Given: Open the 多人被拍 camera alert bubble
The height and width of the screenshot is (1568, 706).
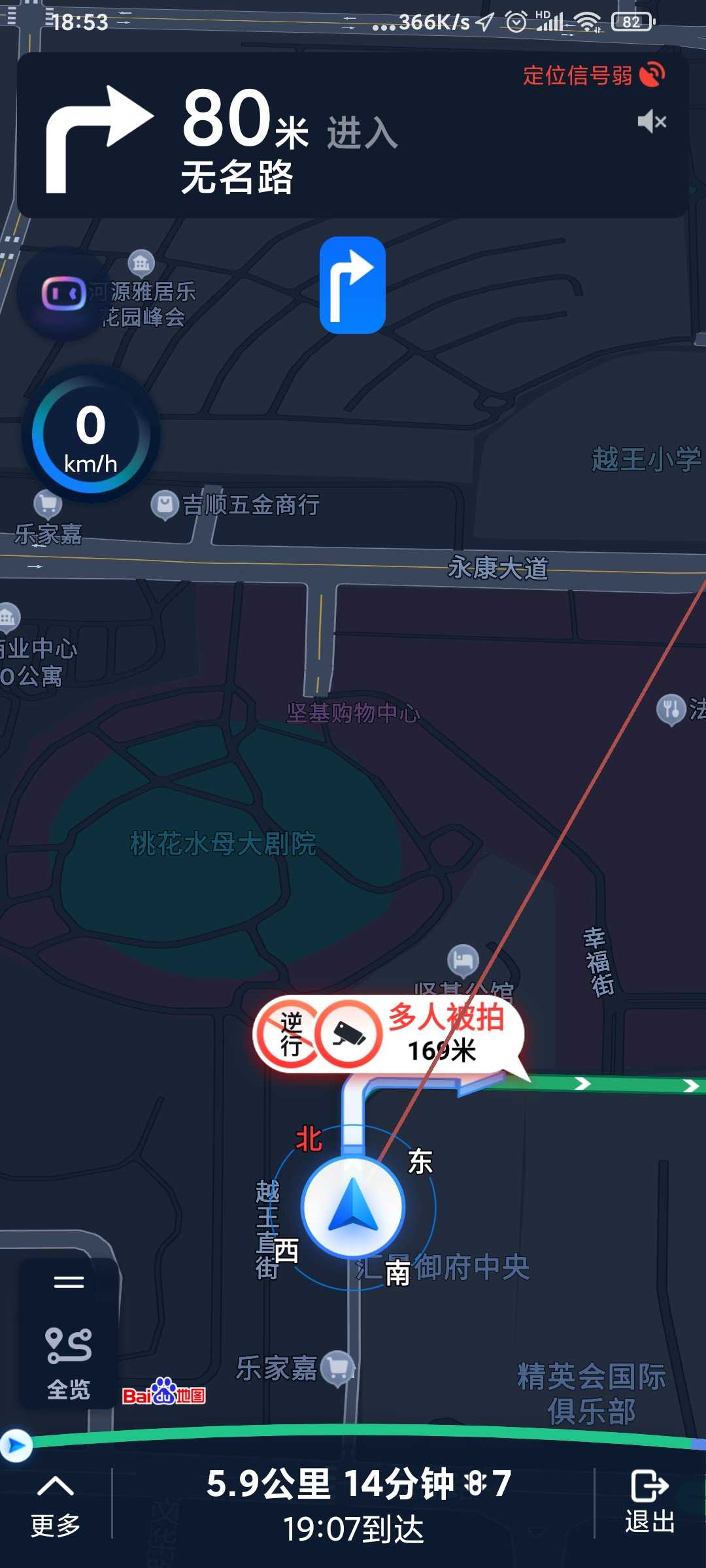Looking at the screenshot, I should pos(390,1034).
